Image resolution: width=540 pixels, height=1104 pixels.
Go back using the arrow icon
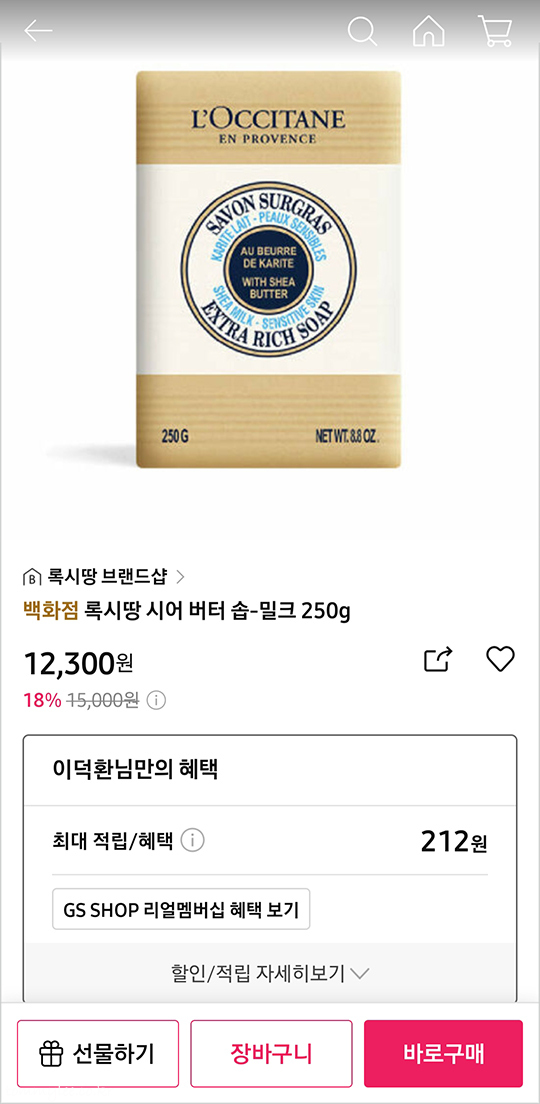(x=39, y=31)
